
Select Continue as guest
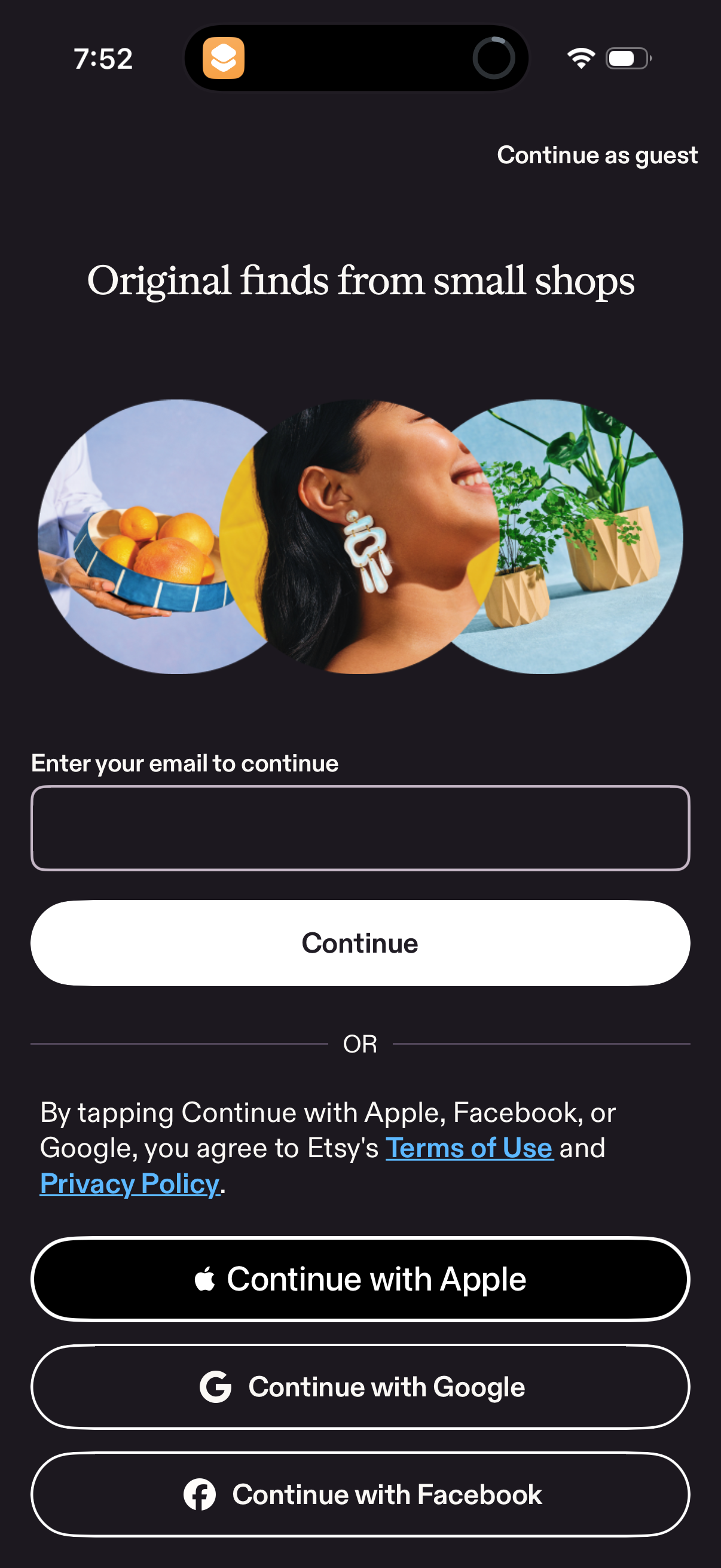pos(597,156)
